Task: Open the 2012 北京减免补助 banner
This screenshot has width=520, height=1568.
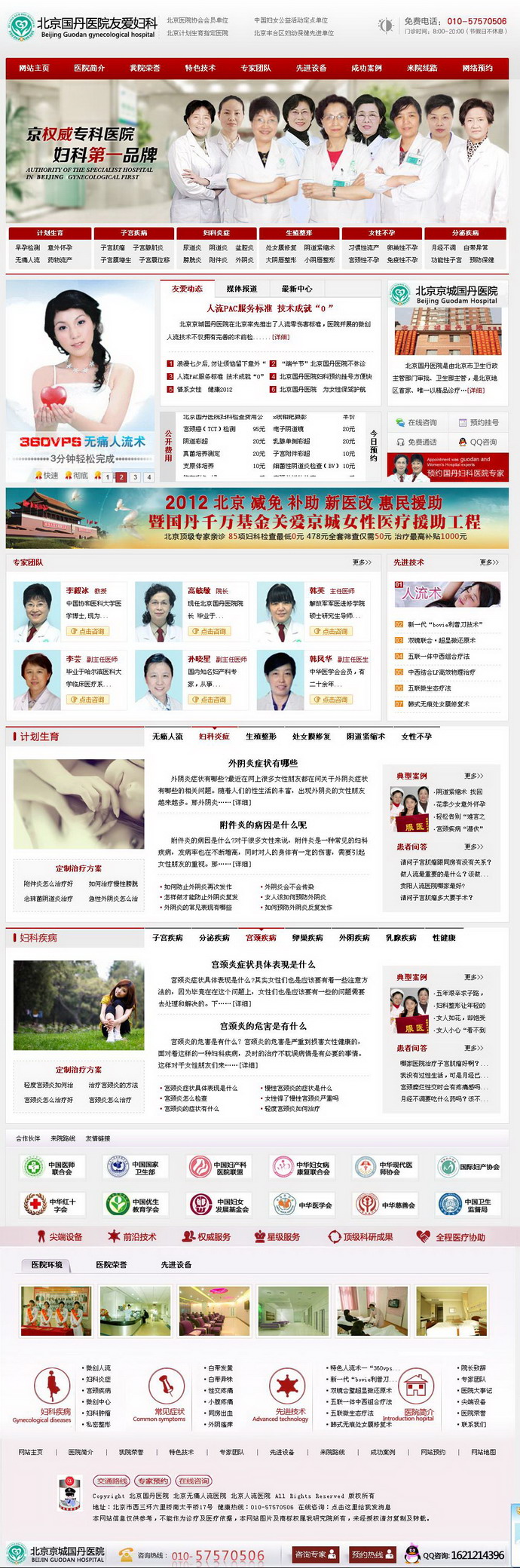Action: (256, 518)
